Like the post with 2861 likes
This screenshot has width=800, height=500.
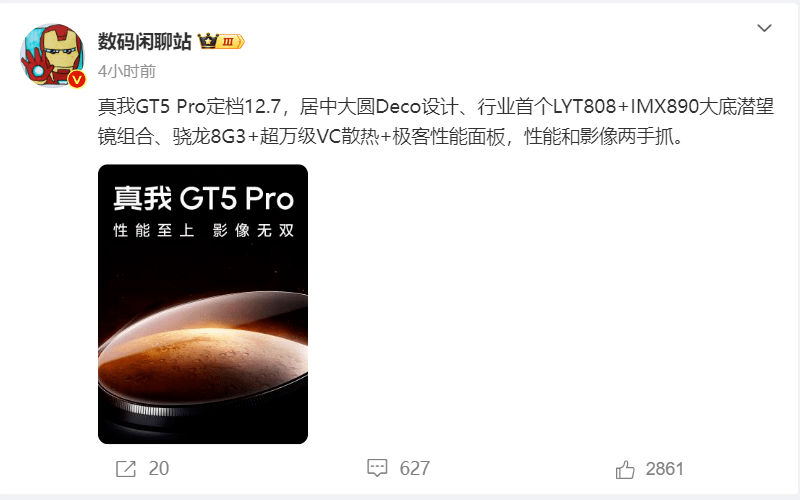649,469
